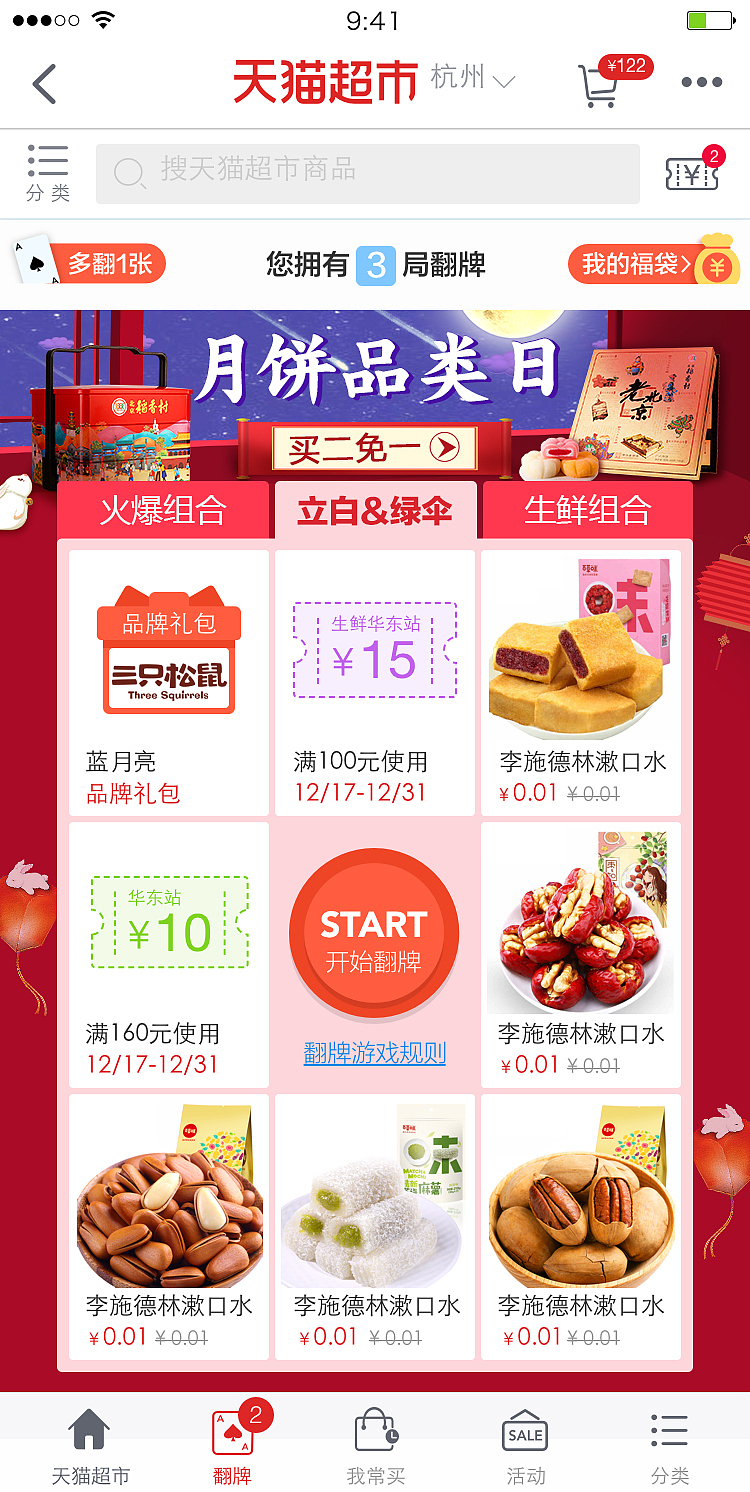Select the 立白&绿伞 tab
Screen dimensions: 750x1492
point(374,511)
